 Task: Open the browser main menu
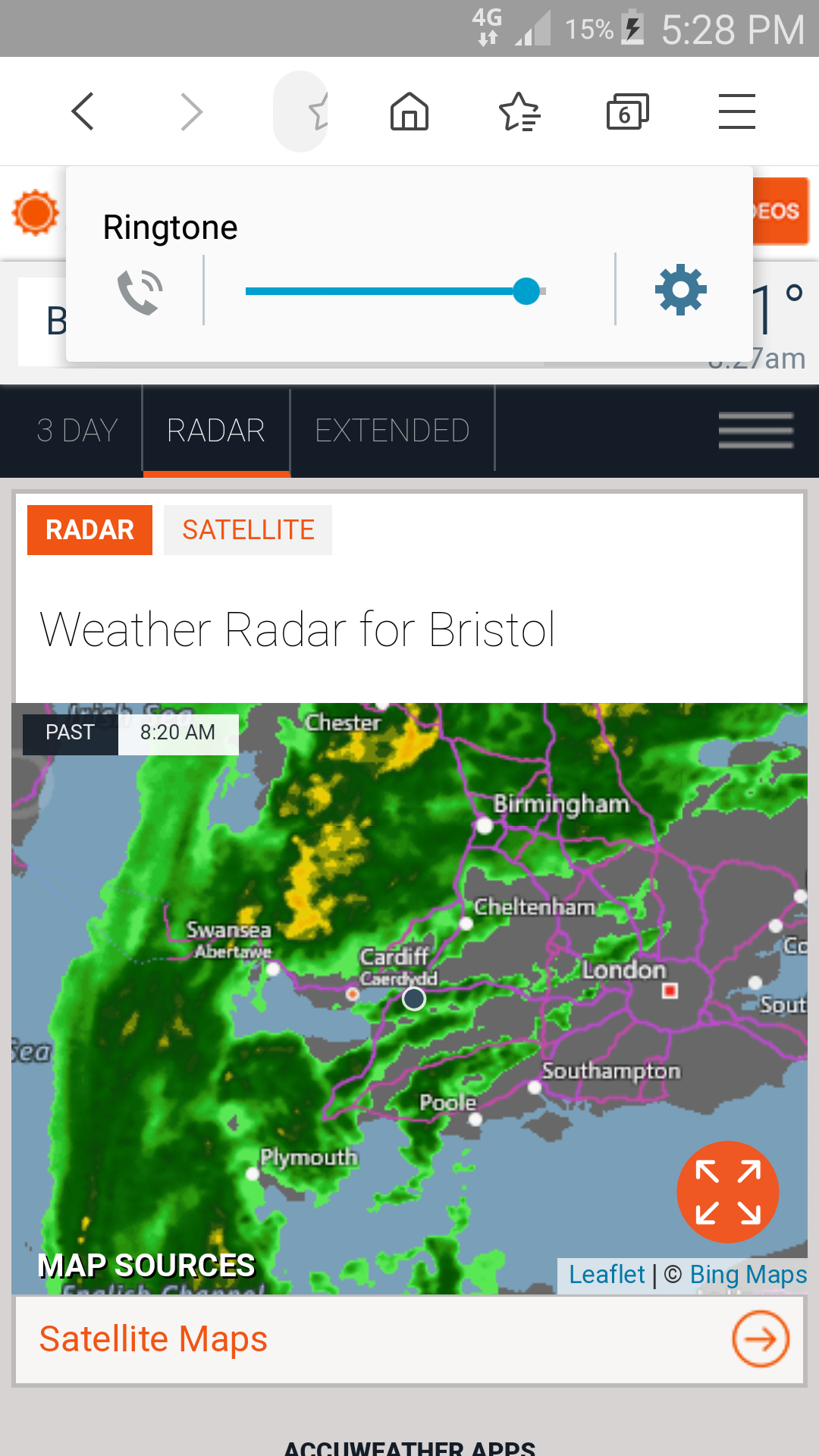click(736, 111)
